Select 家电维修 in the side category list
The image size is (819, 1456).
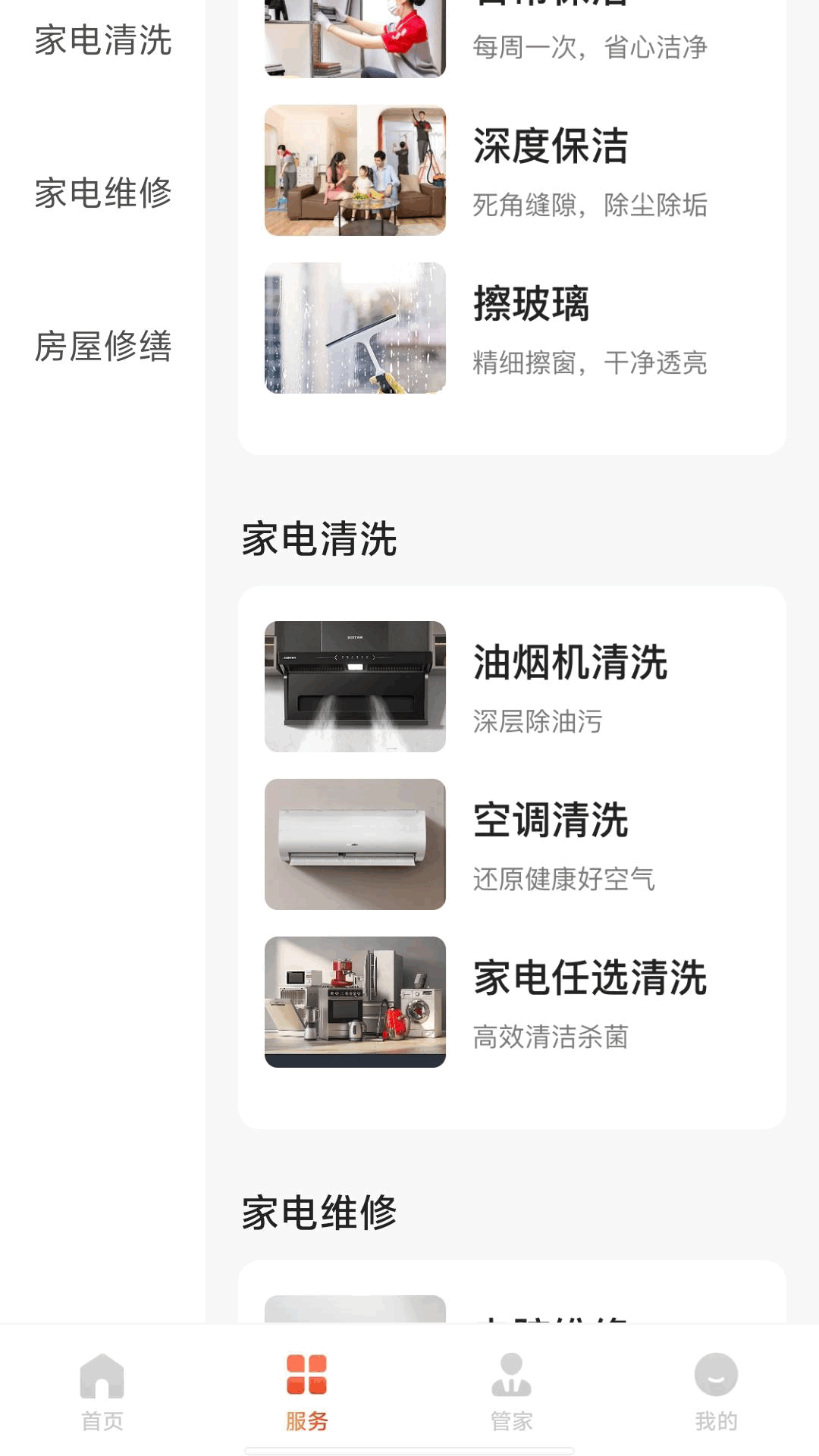tap(103, 193)
